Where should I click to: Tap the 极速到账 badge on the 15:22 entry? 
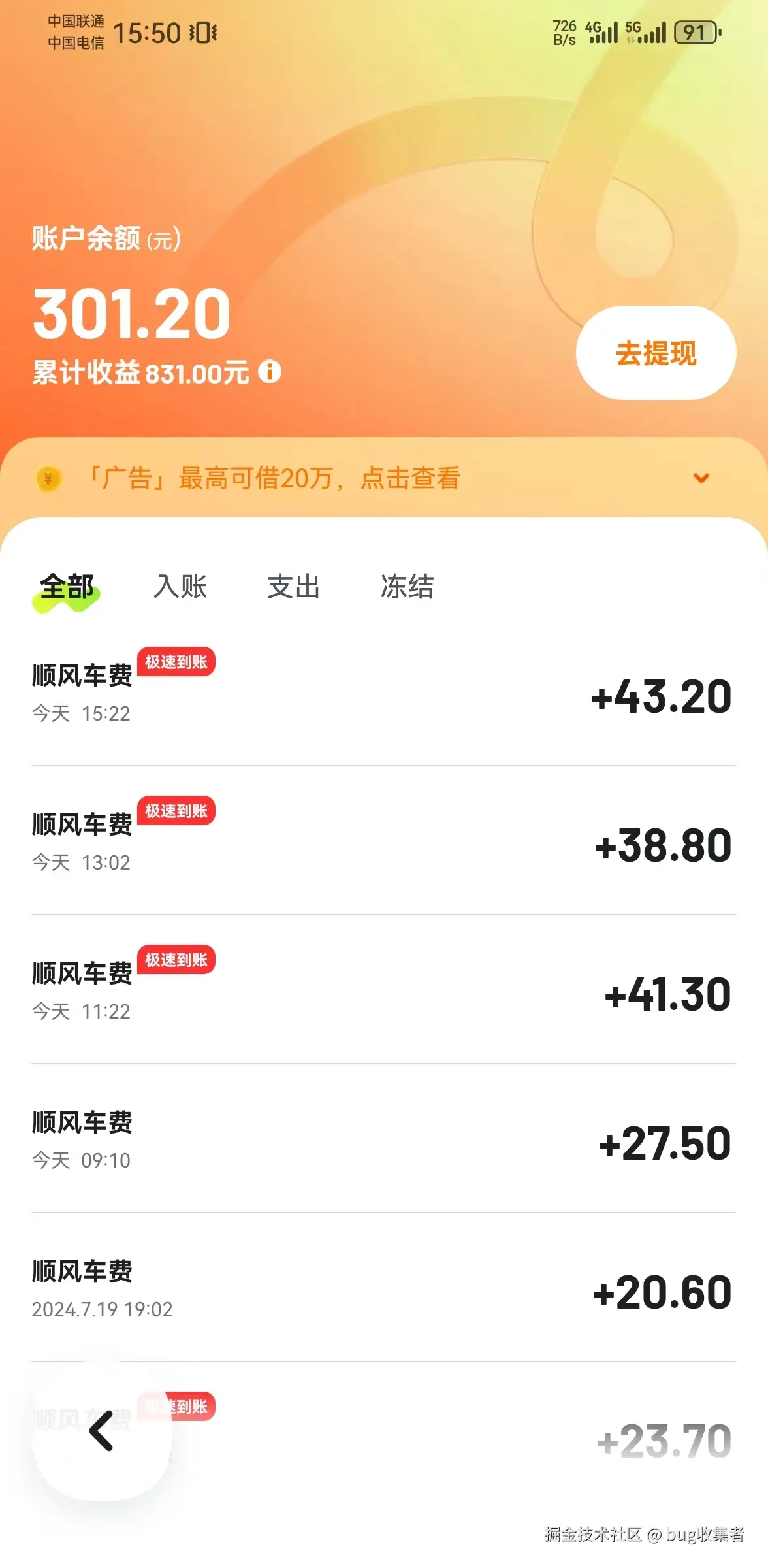pyautogui.click(x=176, y=662)
